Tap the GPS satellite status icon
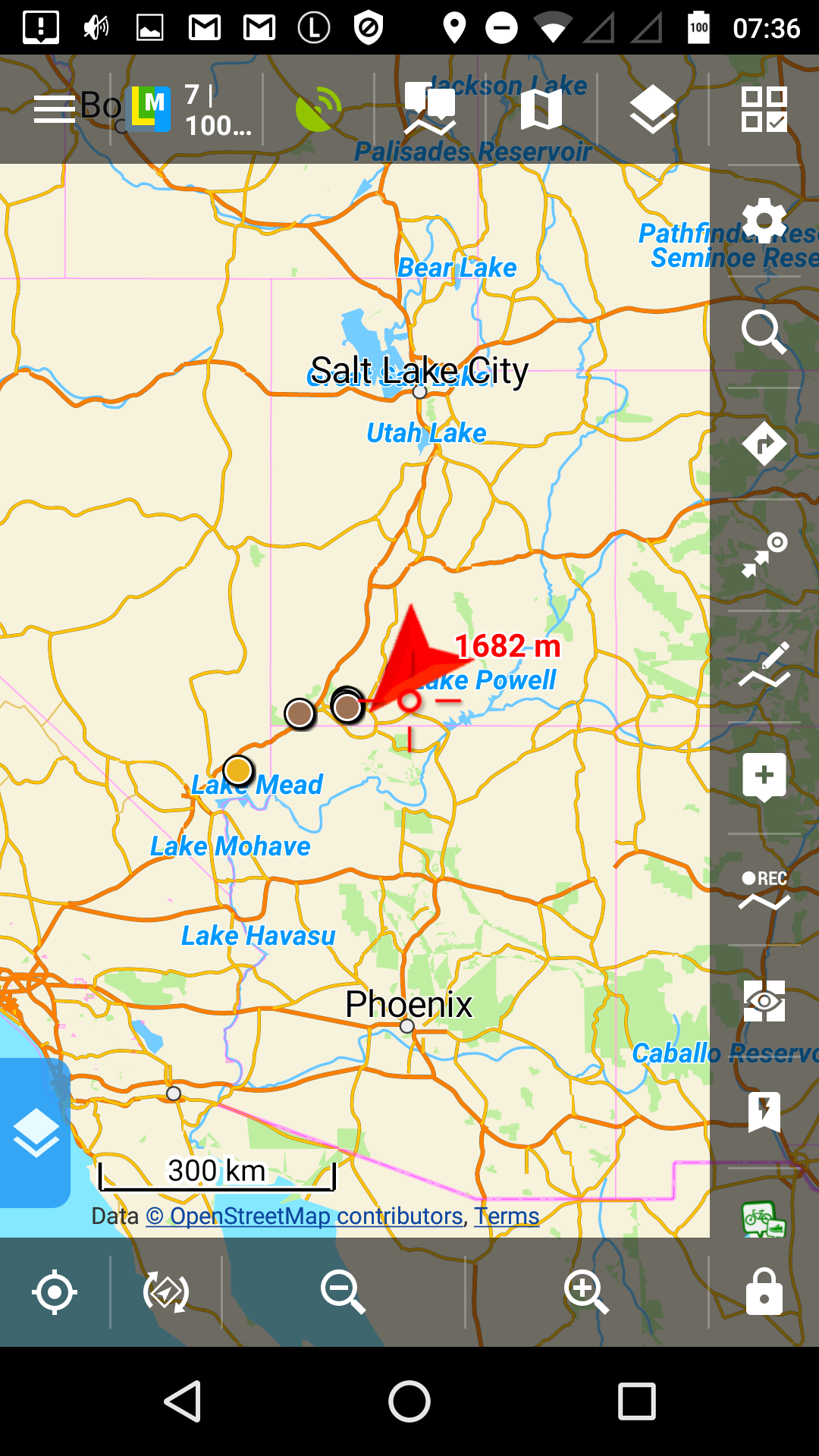Viewport: 819px width, 1456px height. coord(318,110)
